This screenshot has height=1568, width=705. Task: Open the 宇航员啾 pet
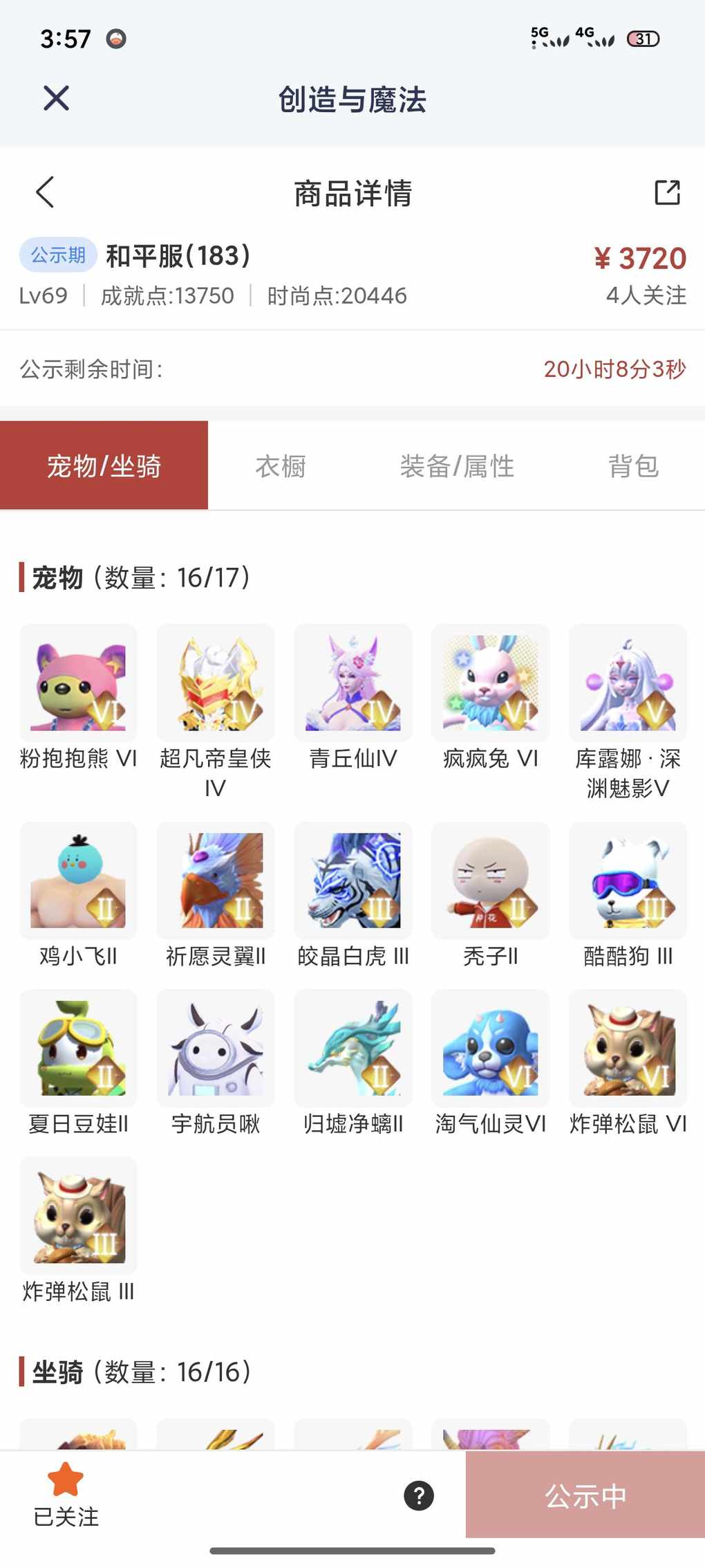click(x=216, y=1048)
